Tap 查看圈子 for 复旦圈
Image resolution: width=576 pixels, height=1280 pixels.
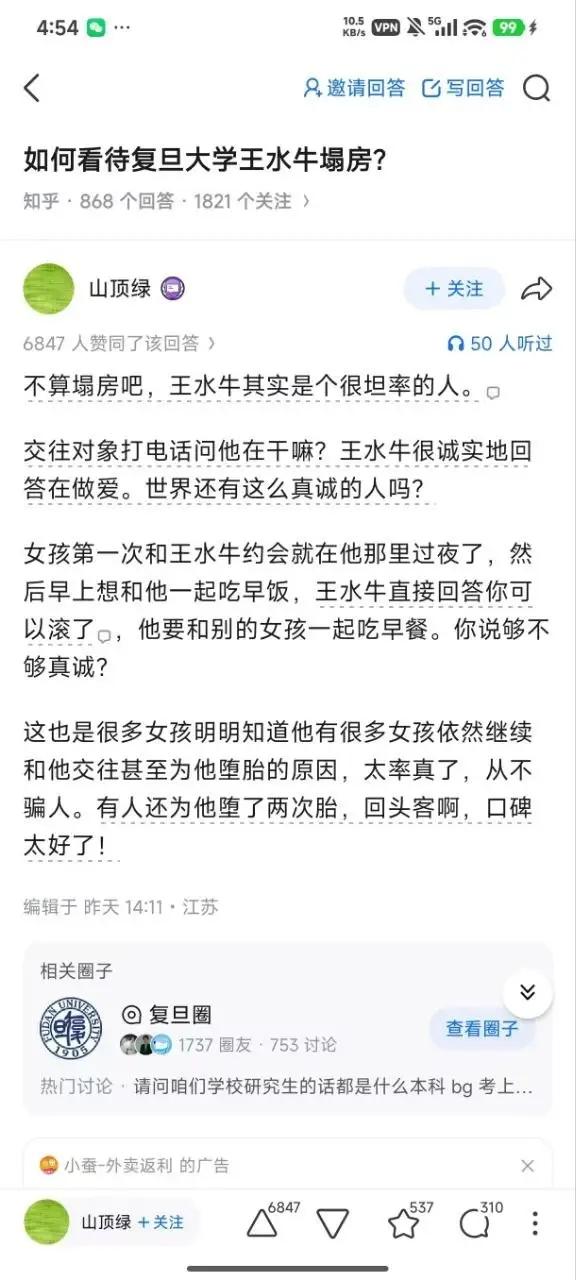[481, 1028]
